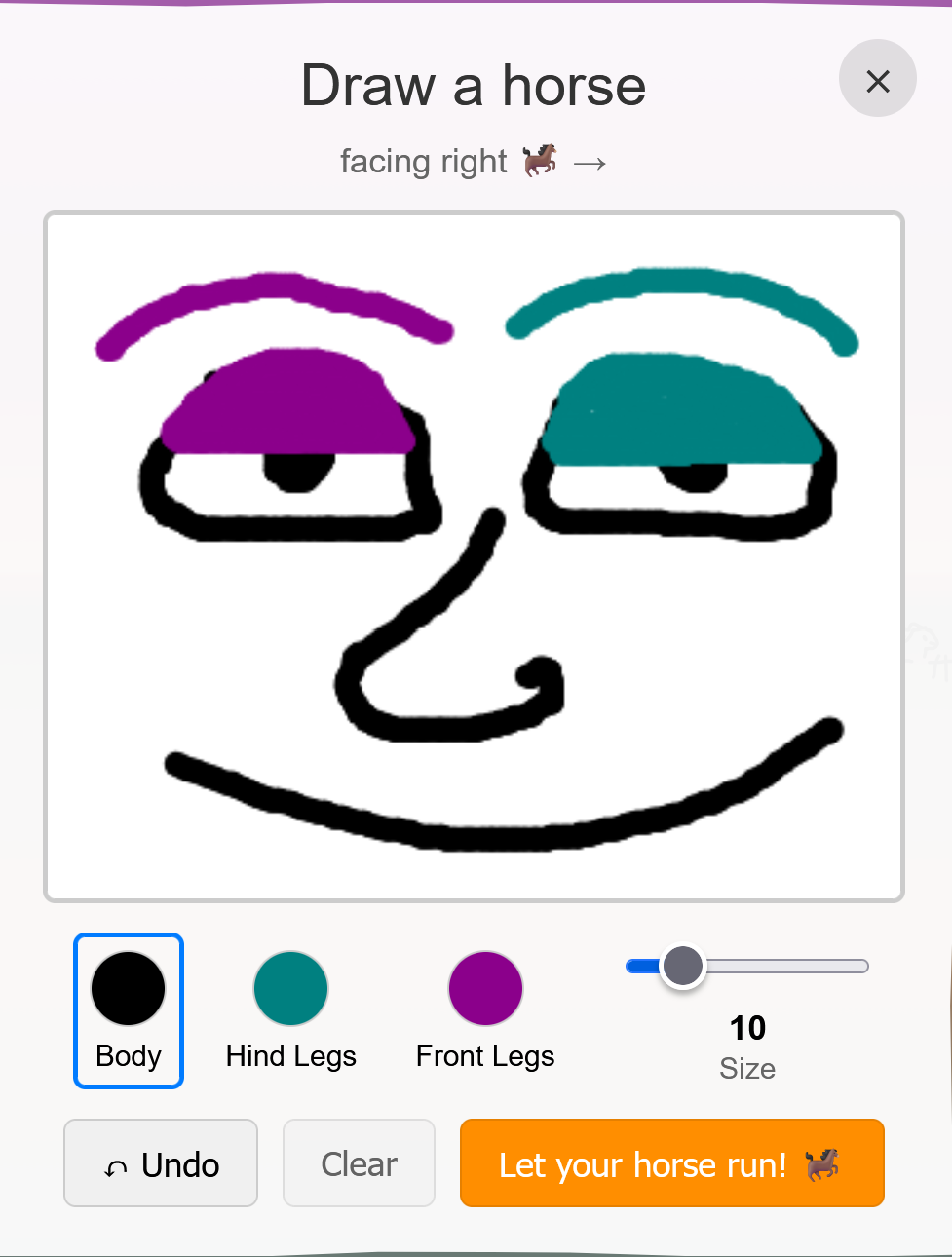Tap the brush size slider
The image size is (952, 1257).
click(x=746, y=967)
